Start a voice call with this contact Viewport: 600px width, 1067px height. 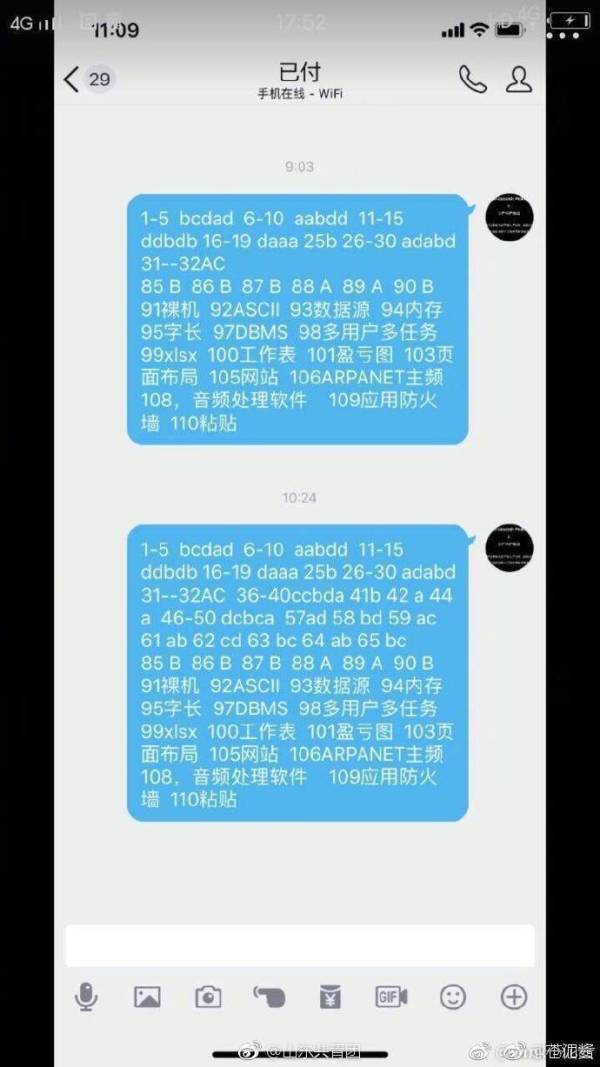point(472,80)
